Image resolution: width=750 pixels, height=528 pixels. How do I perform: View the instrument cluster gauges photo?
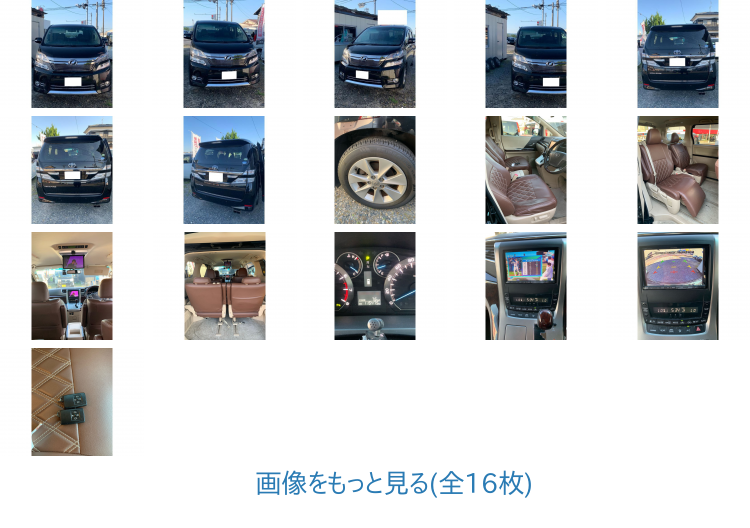(x=375, y=286)
